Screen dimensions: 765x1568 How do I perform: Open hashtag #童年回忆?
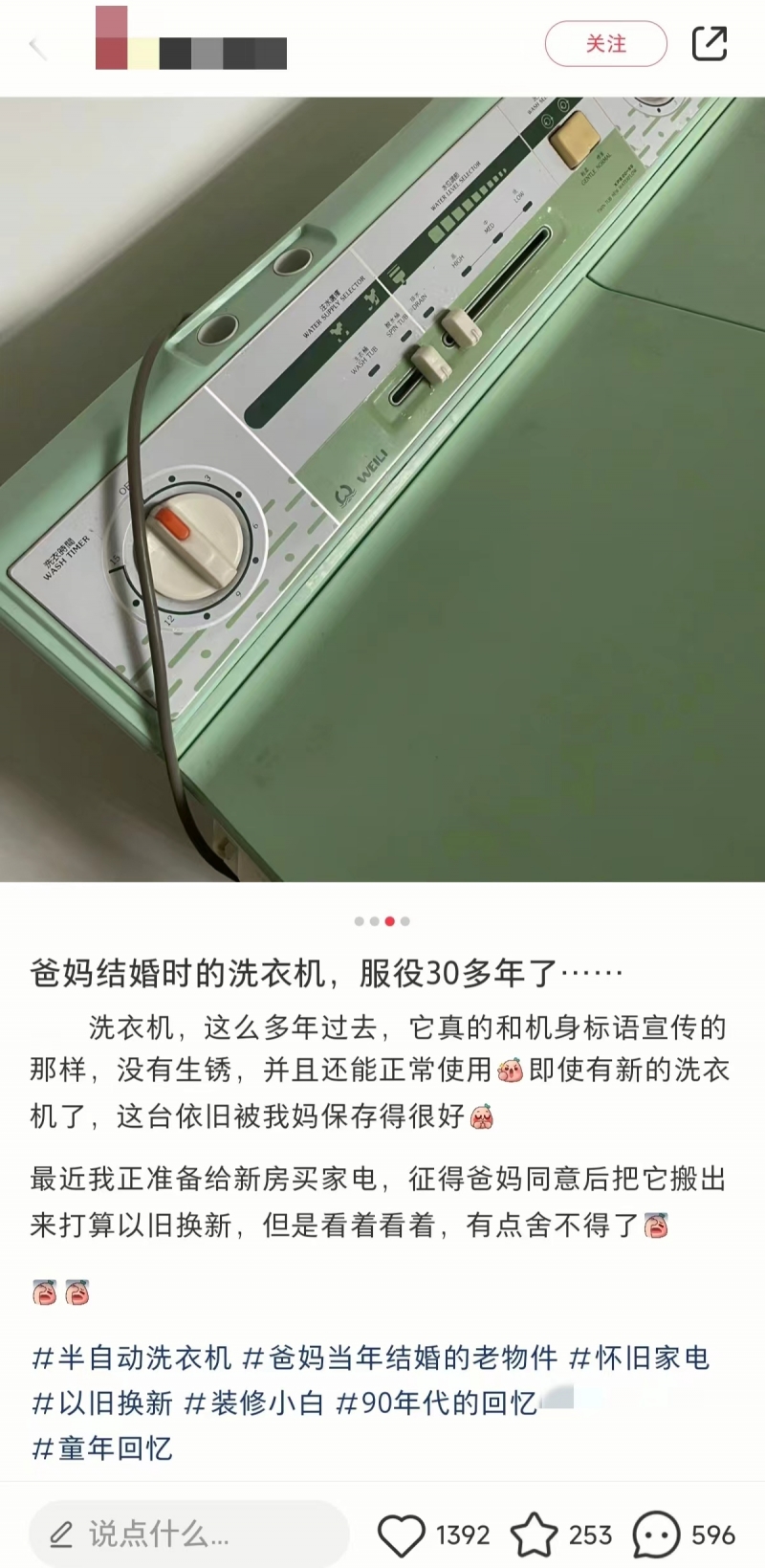coord(102,1447)
